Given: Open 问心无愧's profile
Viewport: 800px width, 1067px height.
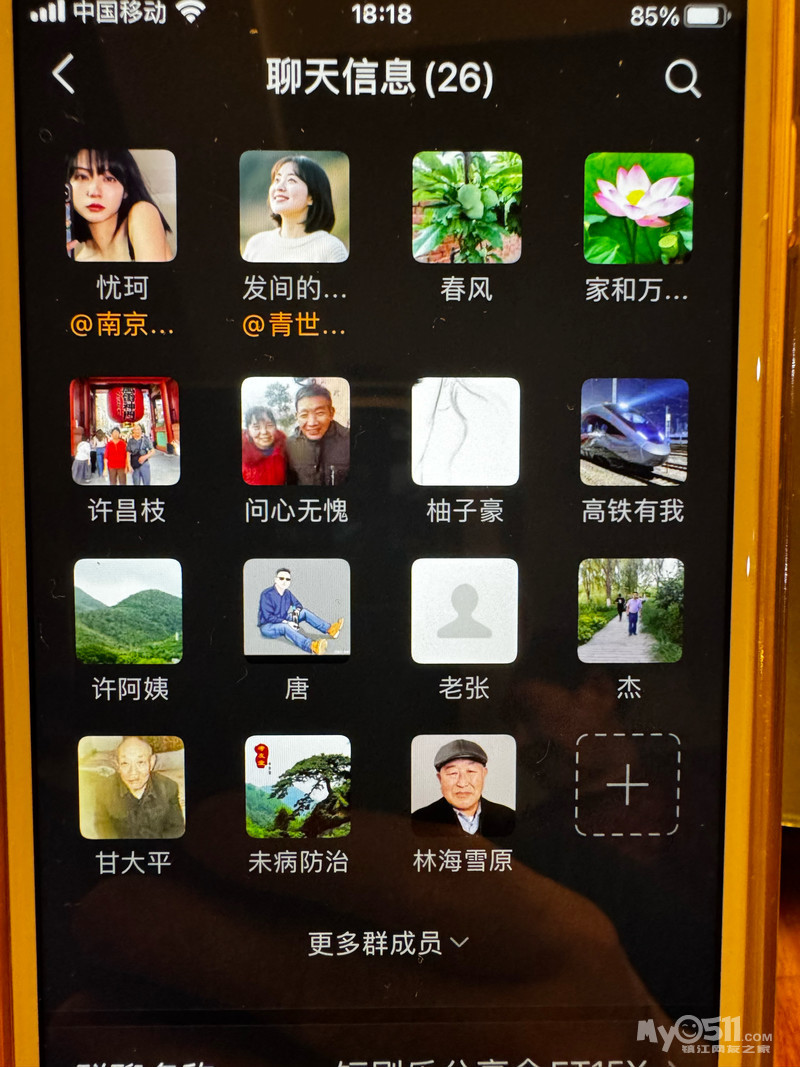Looking at the screenshot, I should [296, 431].
